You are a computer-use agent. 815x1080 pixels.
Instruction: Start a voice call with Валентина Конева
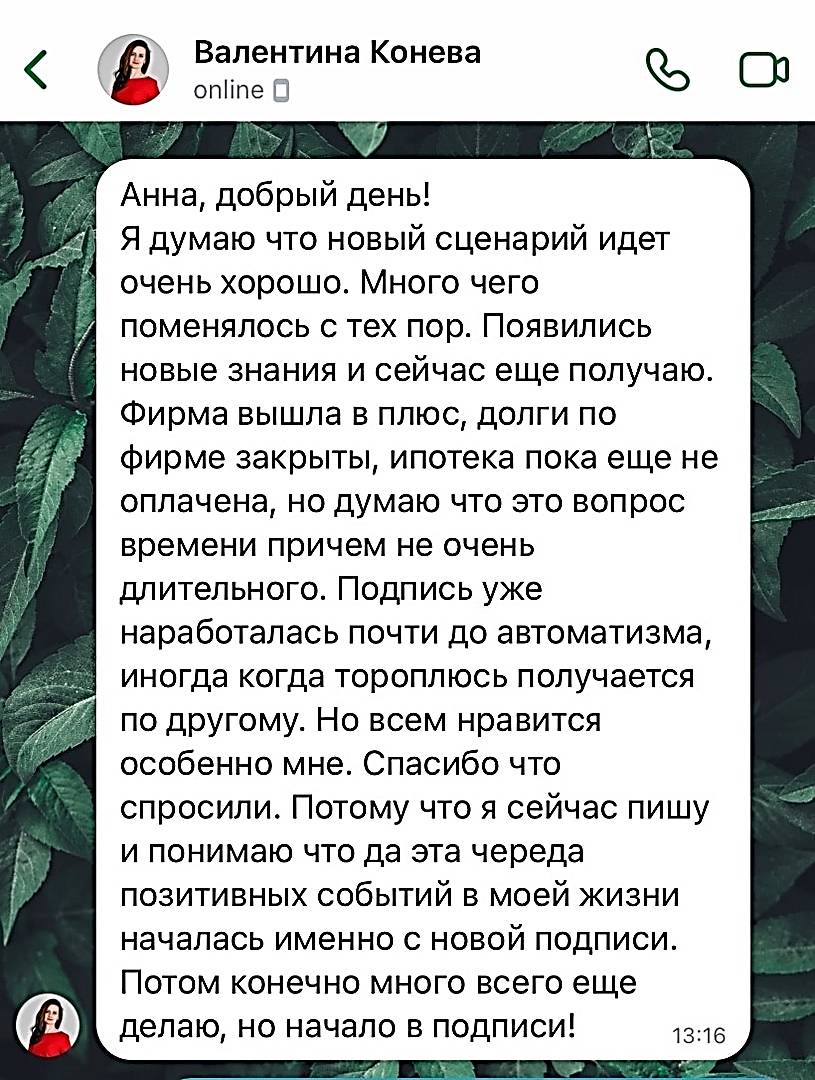(669, 70)
